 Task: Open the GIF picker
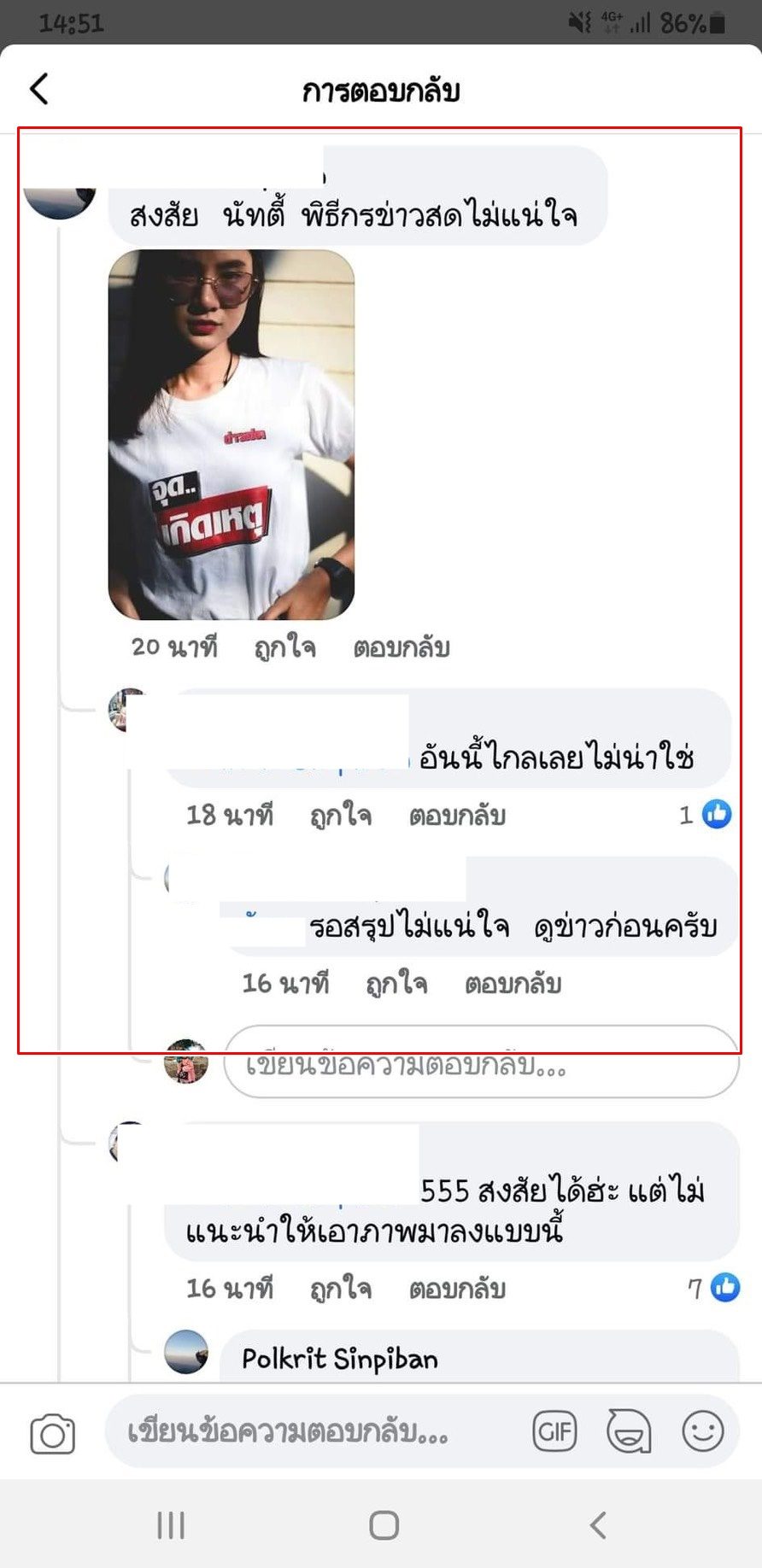click(x=554, y=1431)
